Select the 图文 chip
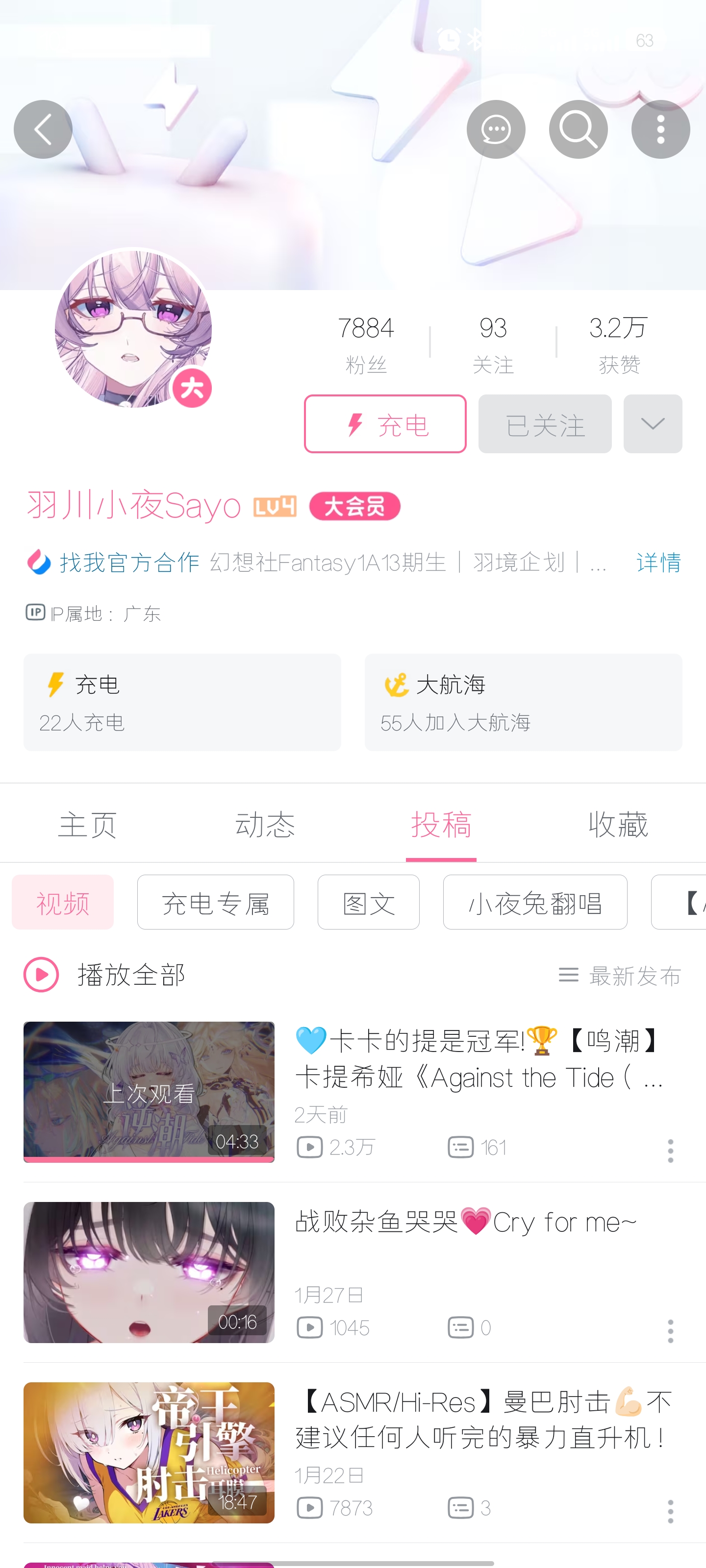Image resolution: width=706 pixels, height=1568 pixels. (368, 902)
